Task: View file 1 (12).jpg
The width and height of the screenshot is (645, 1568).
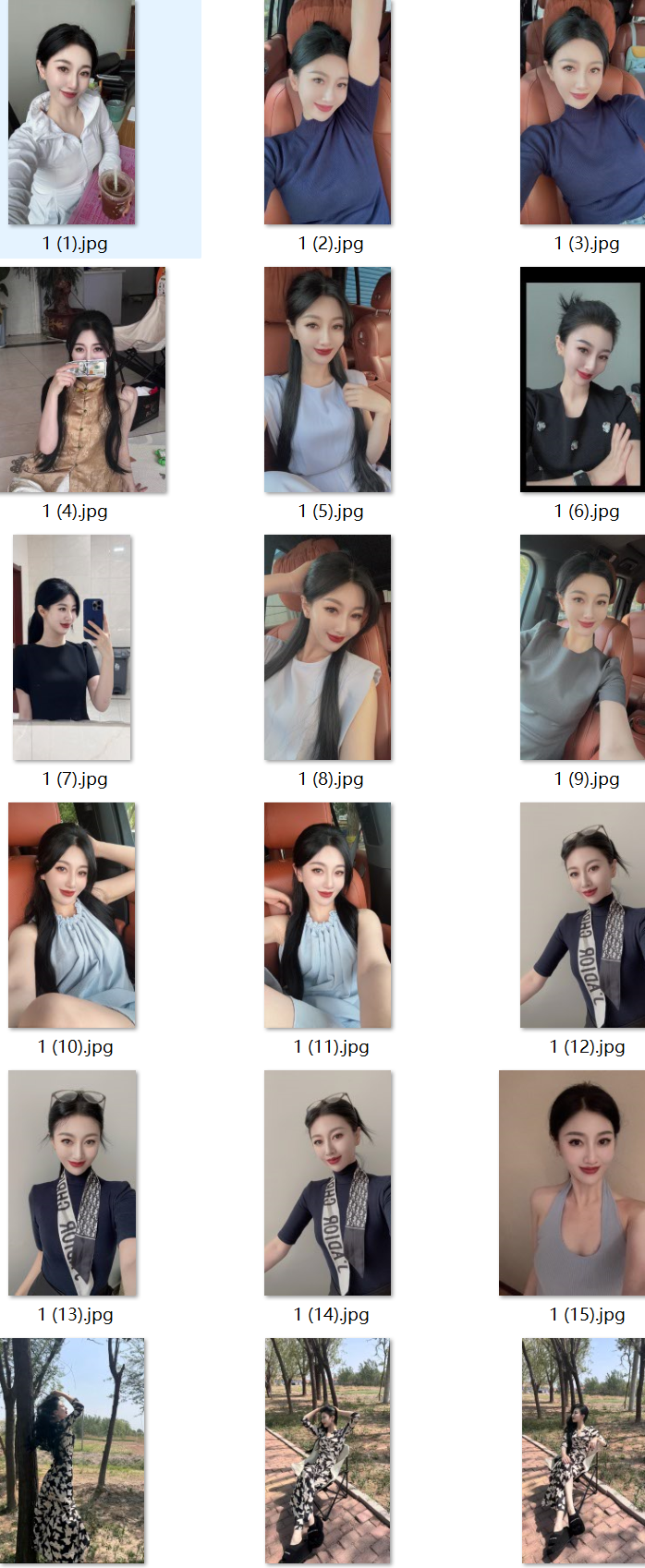Action: tap(583, 915)
